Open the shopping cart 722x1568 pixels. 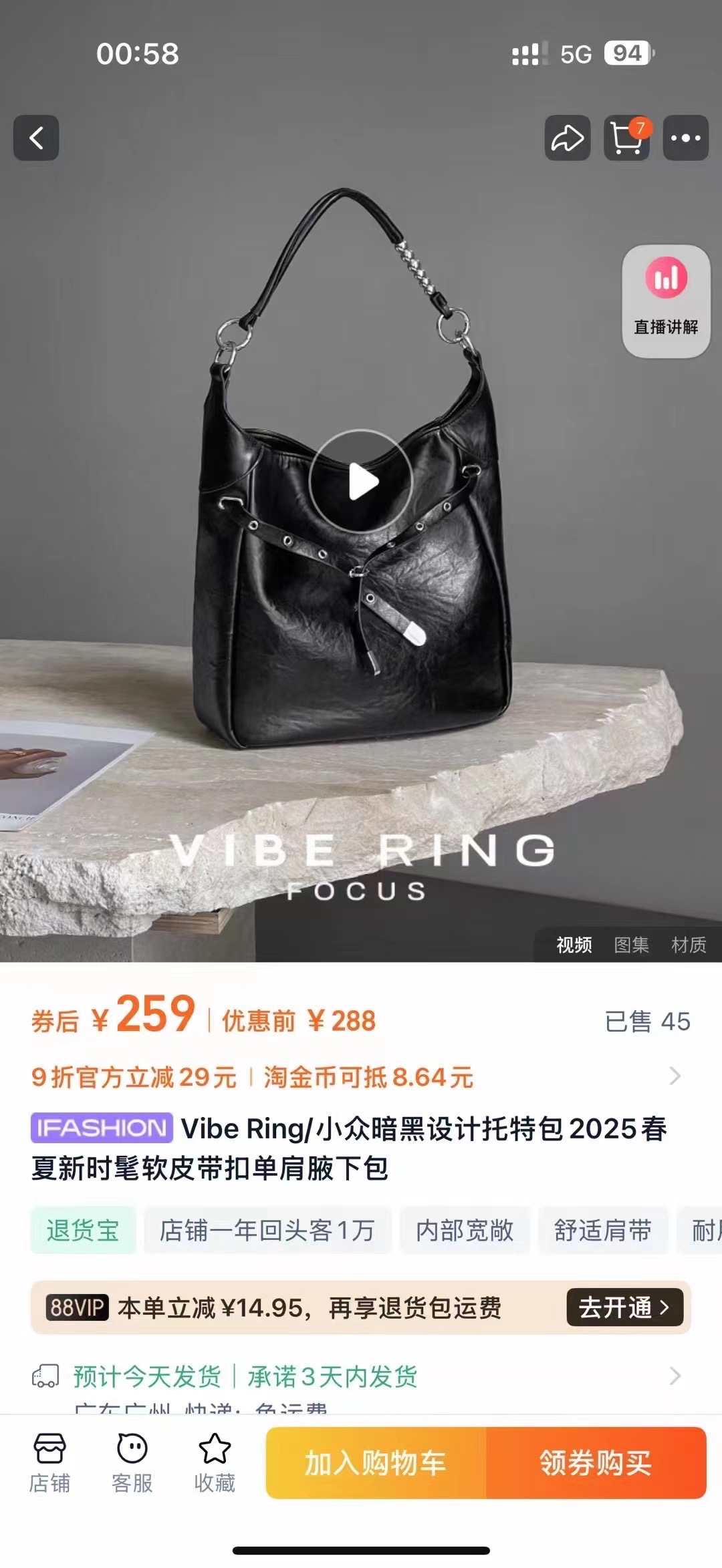(626, 138)
